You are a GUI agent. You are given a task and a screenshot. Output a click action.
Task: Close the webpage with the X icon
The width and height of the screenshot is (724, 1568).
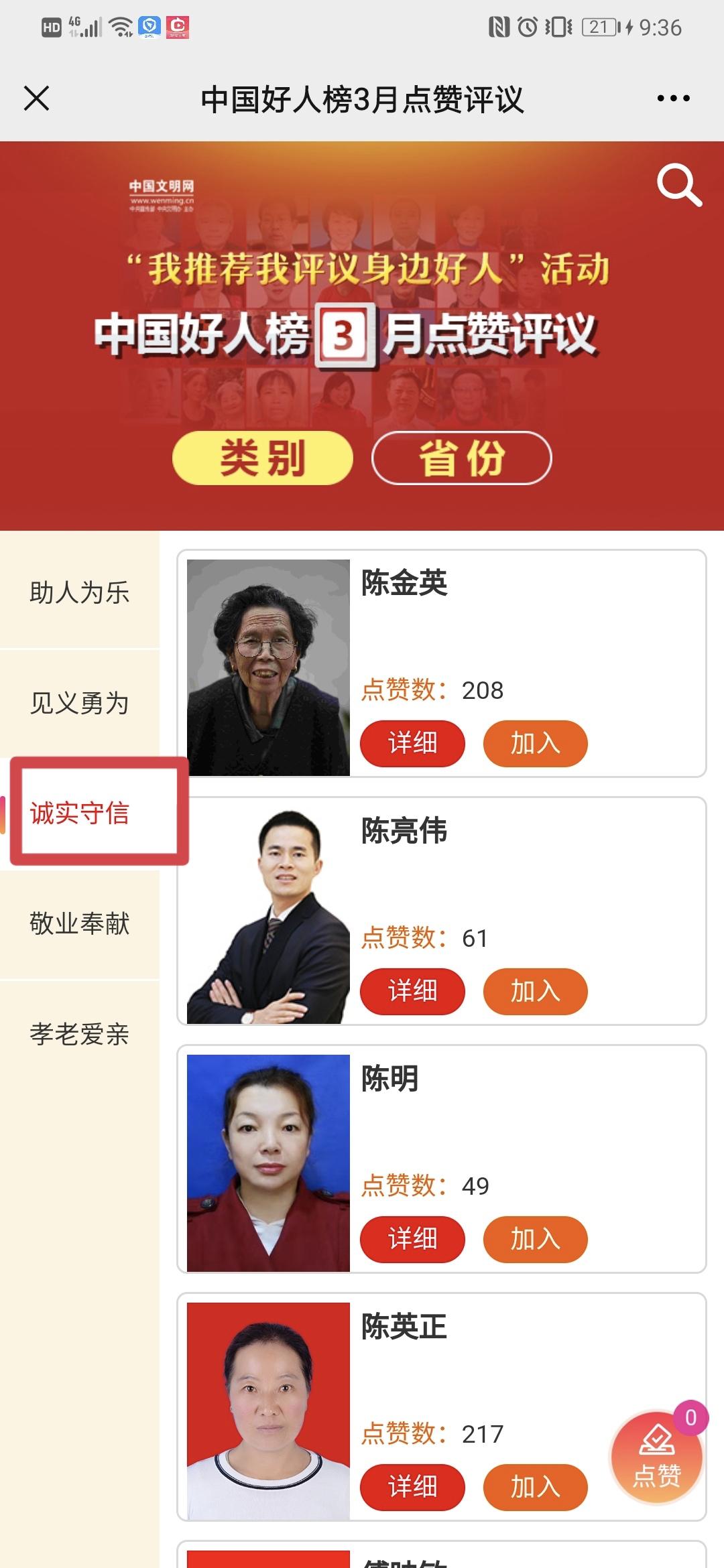coord(37,99)
